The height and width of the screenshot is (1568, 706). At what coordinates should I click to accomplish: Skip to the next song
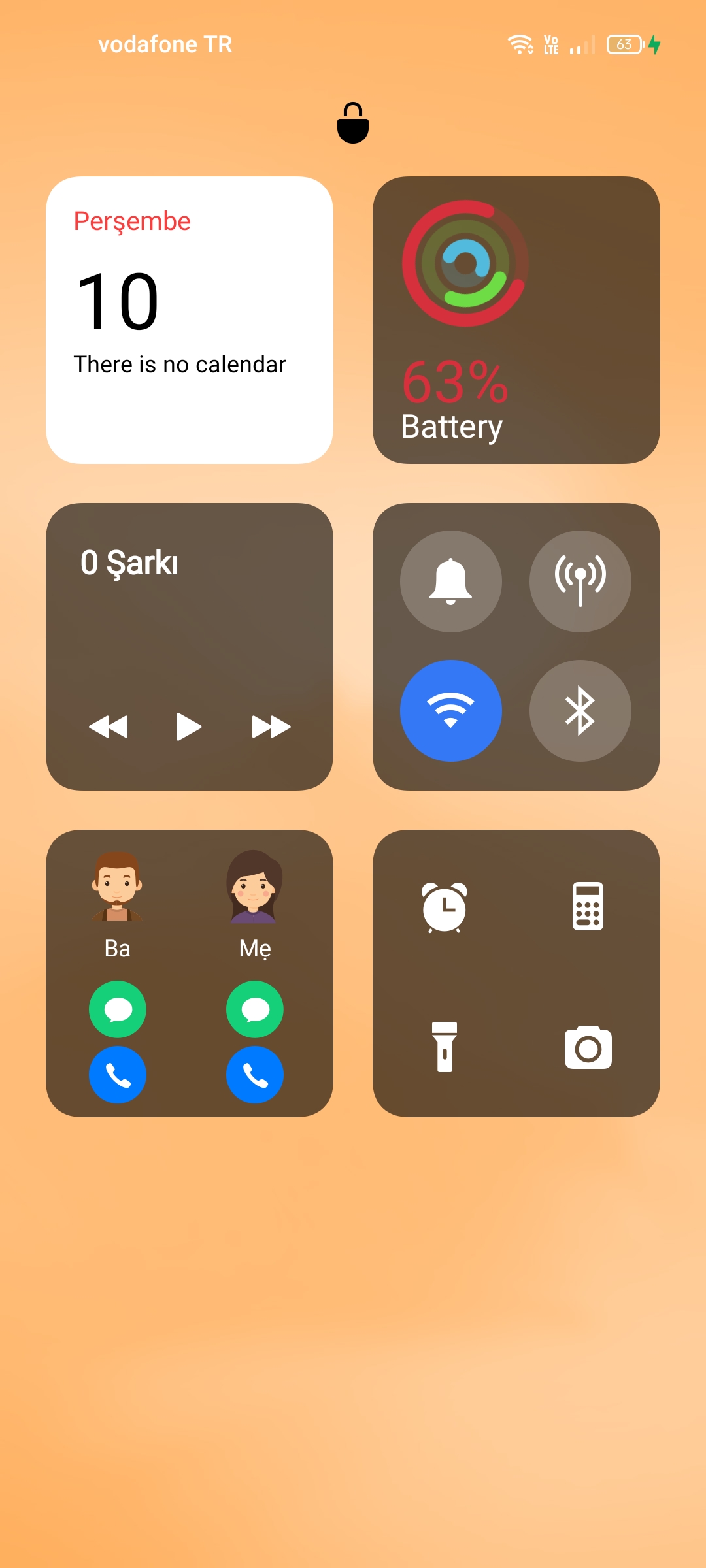click(271, 727)
